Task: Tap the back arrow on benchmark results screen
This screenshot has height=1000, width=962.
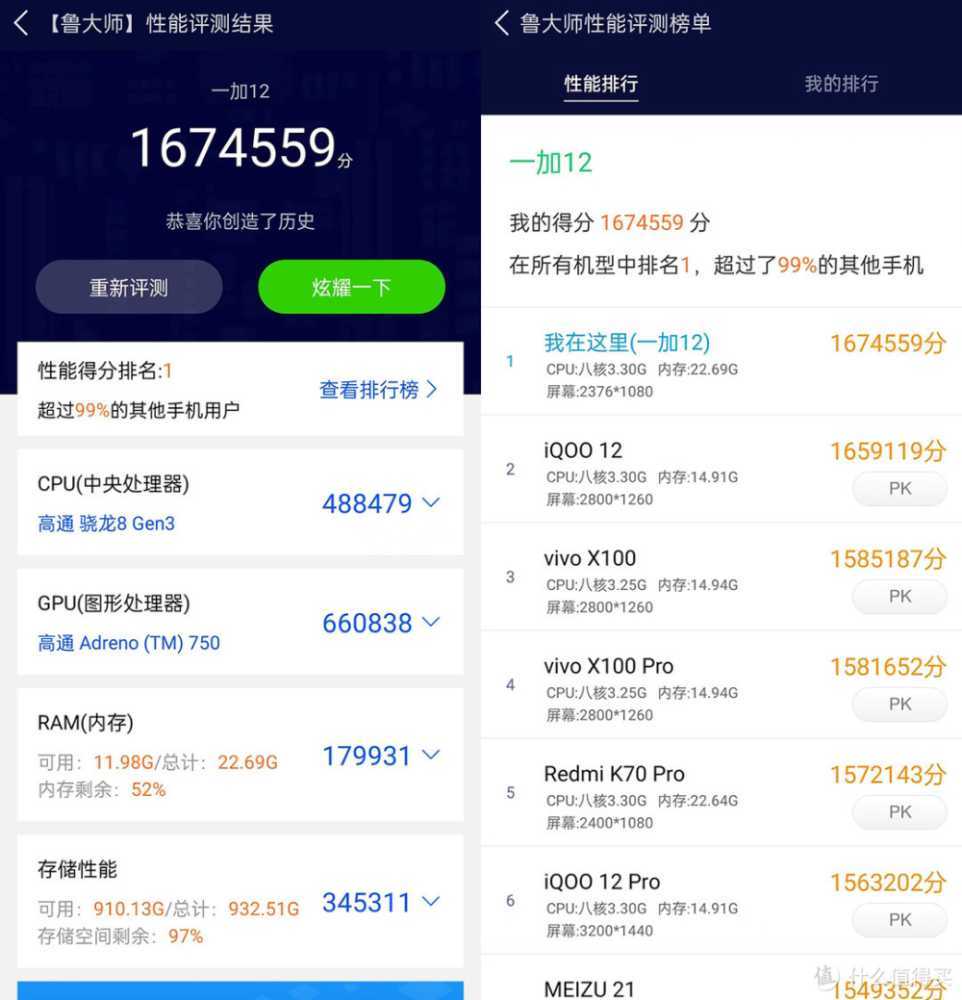Action: click(x=20, y=22)
